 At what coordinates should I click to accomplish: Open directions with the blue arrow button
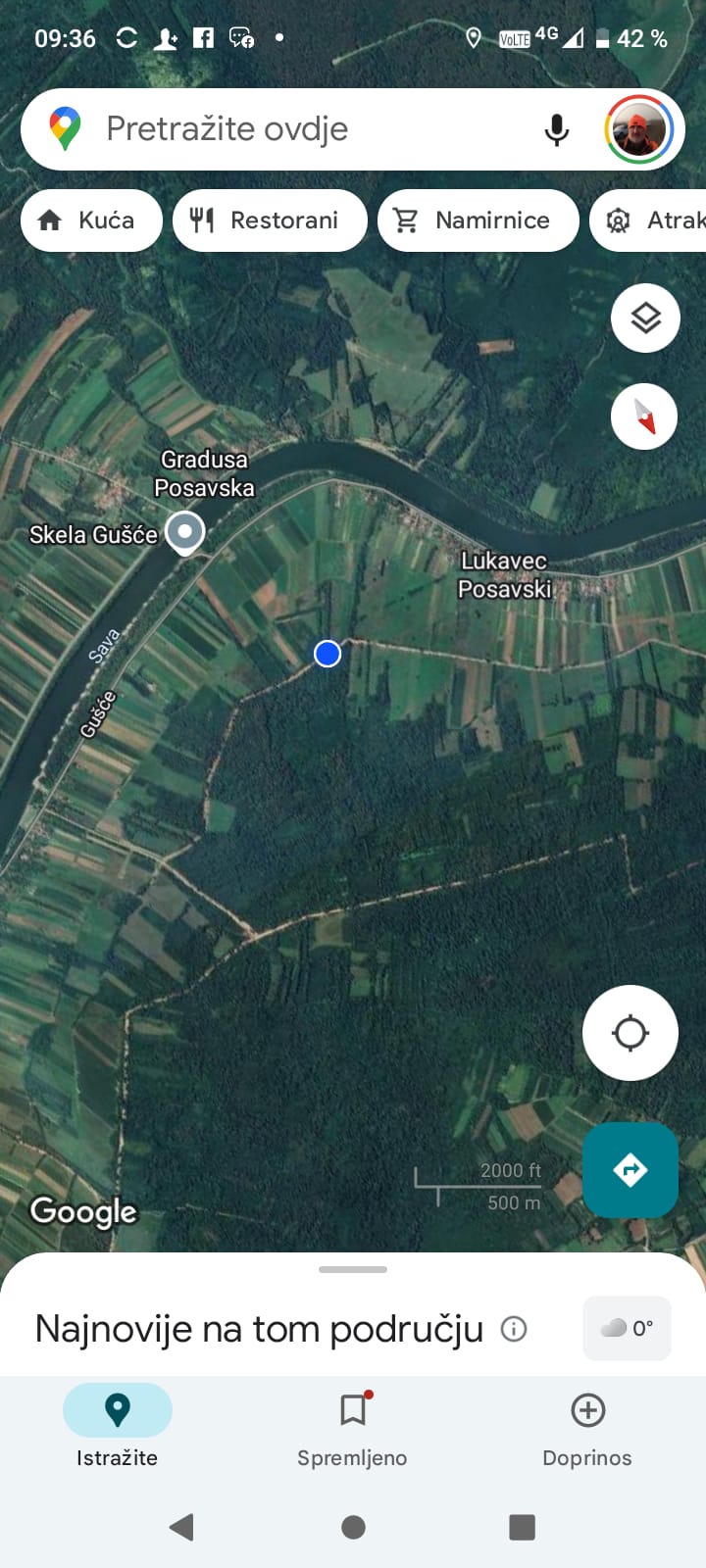tap(630, 1170)
